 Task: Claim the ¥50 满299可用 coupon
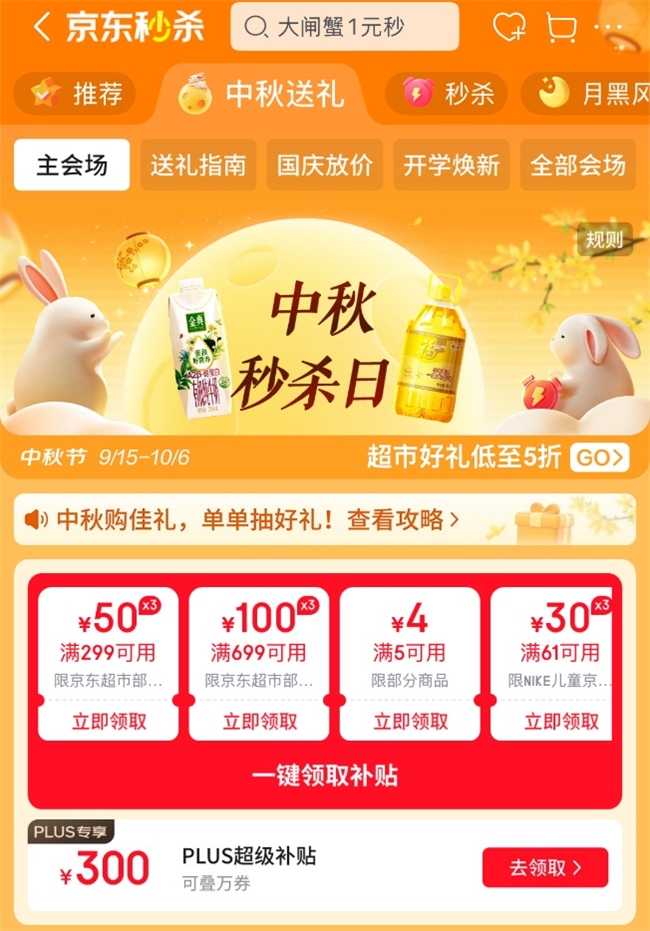(x=108, y=720)
